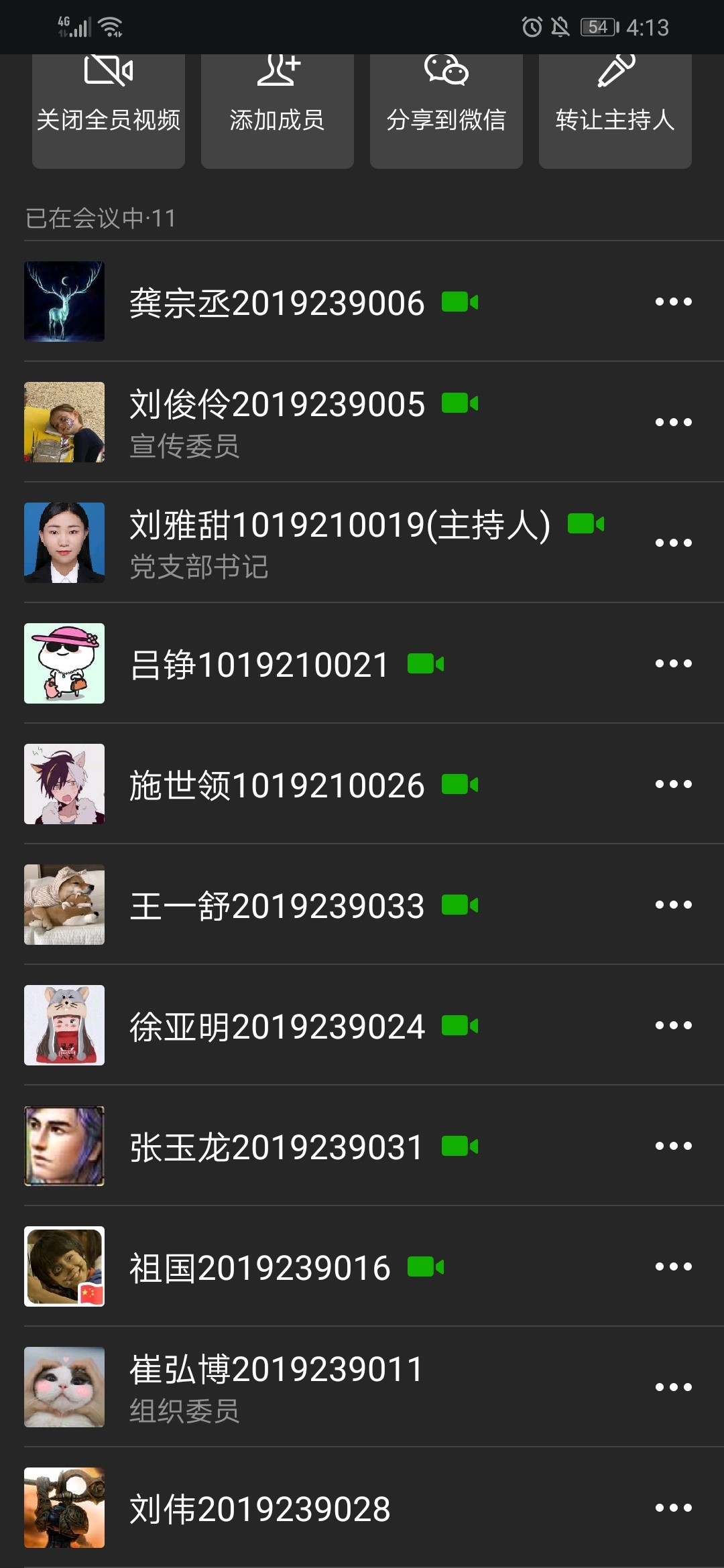The height and width of the screenshot is (1568, 724).
Task: Open more options for 施世领1019210026
Action: coord(673,784)
